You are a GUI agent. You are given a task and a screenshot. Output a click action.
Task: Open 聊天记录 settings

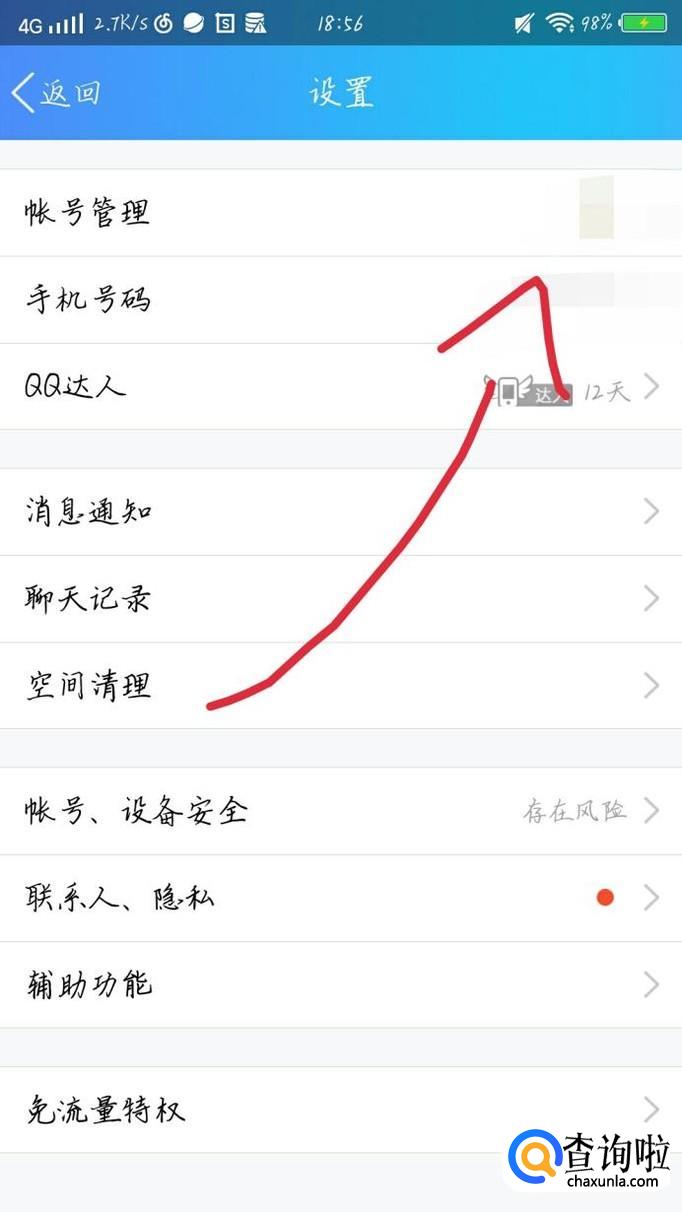(88, 599)
